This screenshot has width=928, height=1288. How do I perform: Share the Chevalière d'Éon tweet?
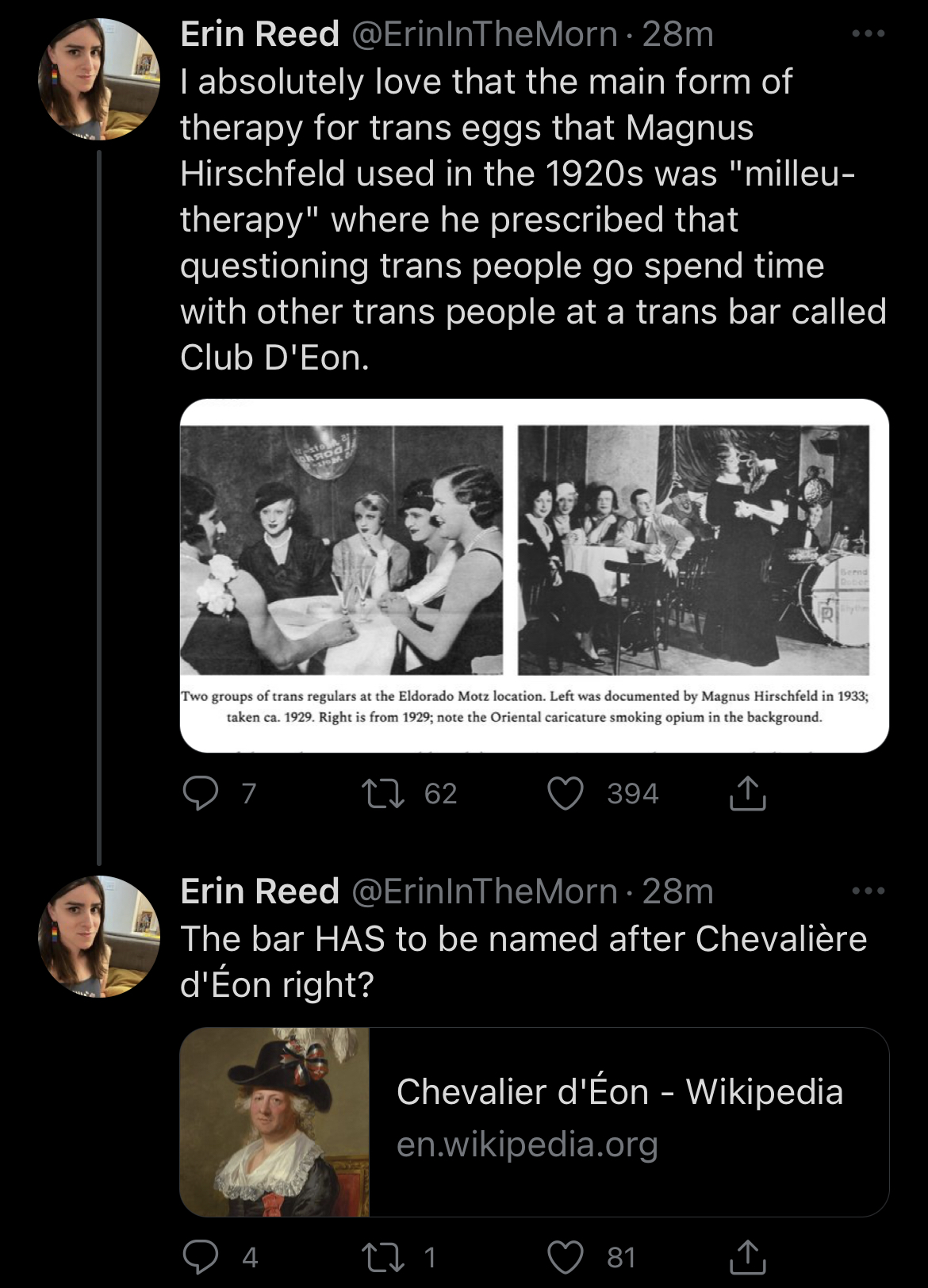click(747, 1257)
